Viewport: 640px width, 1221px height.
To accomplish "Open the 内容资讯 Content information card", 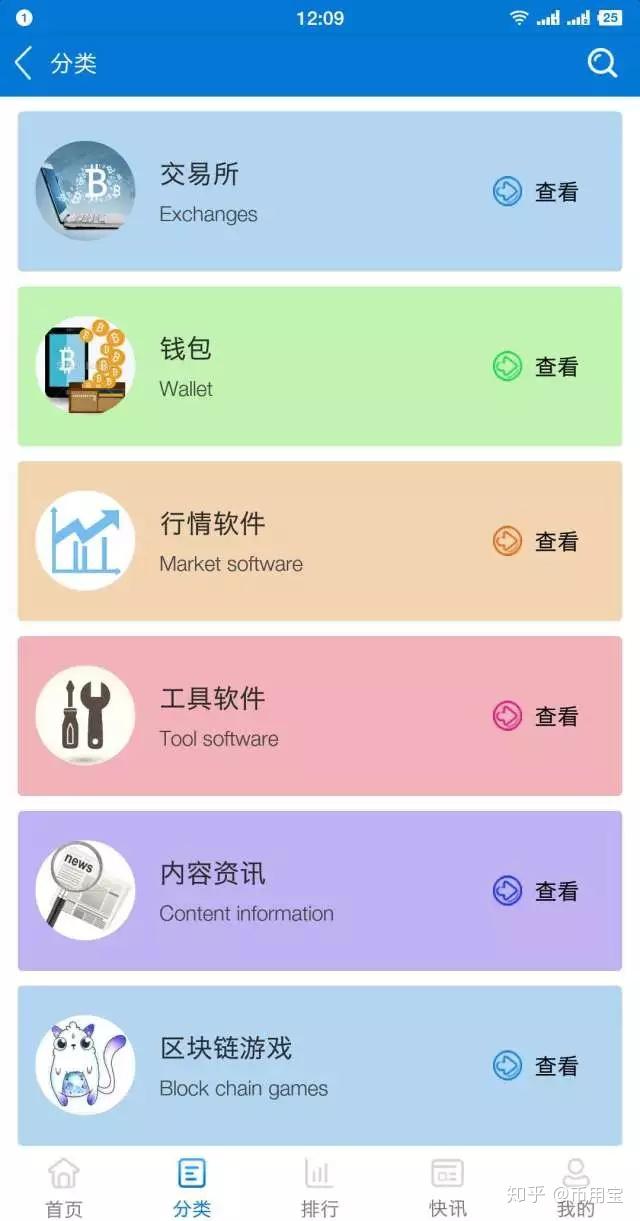I will click(320, 891).
